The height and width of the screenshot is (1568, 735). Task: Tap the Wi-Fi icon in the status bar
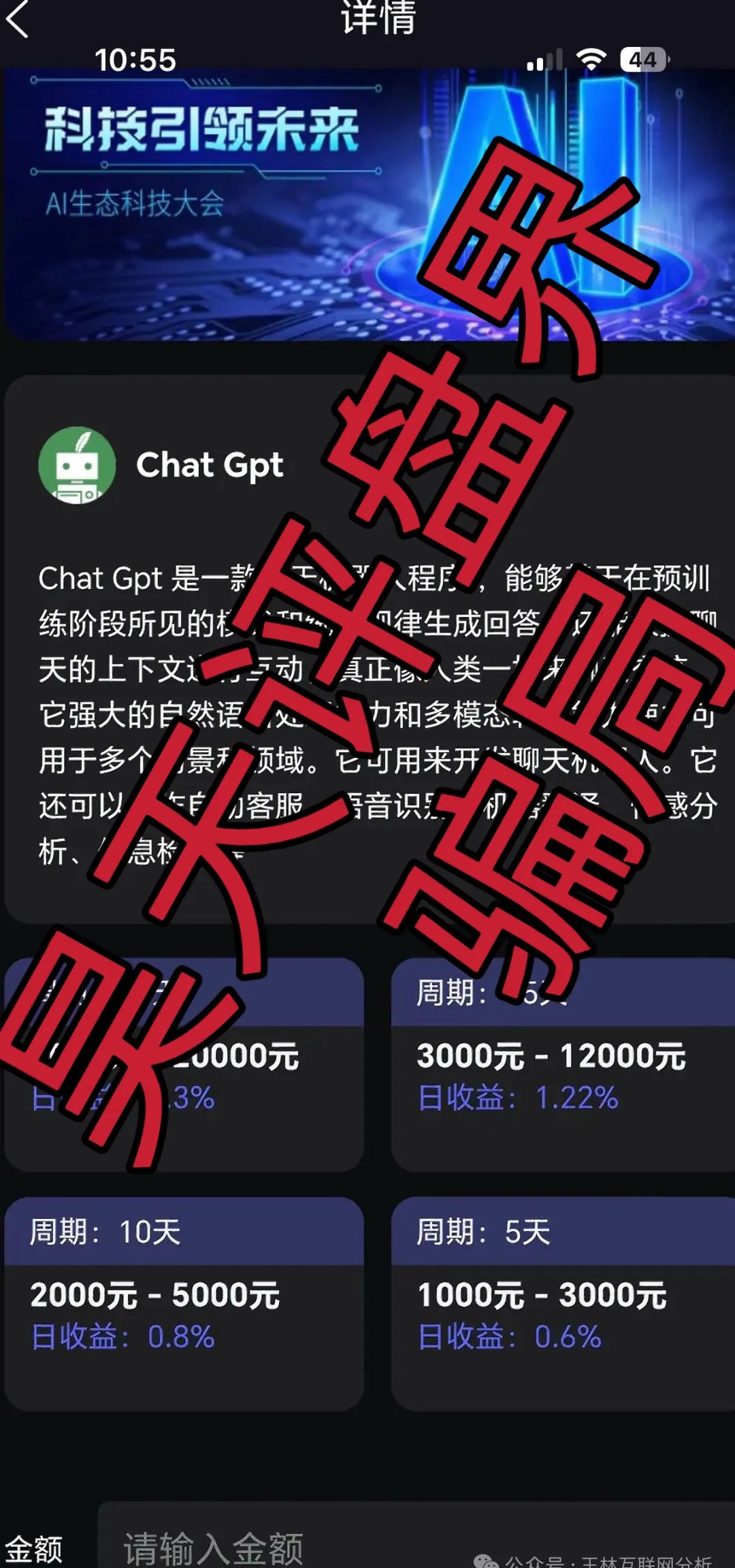tap(591, 60)
